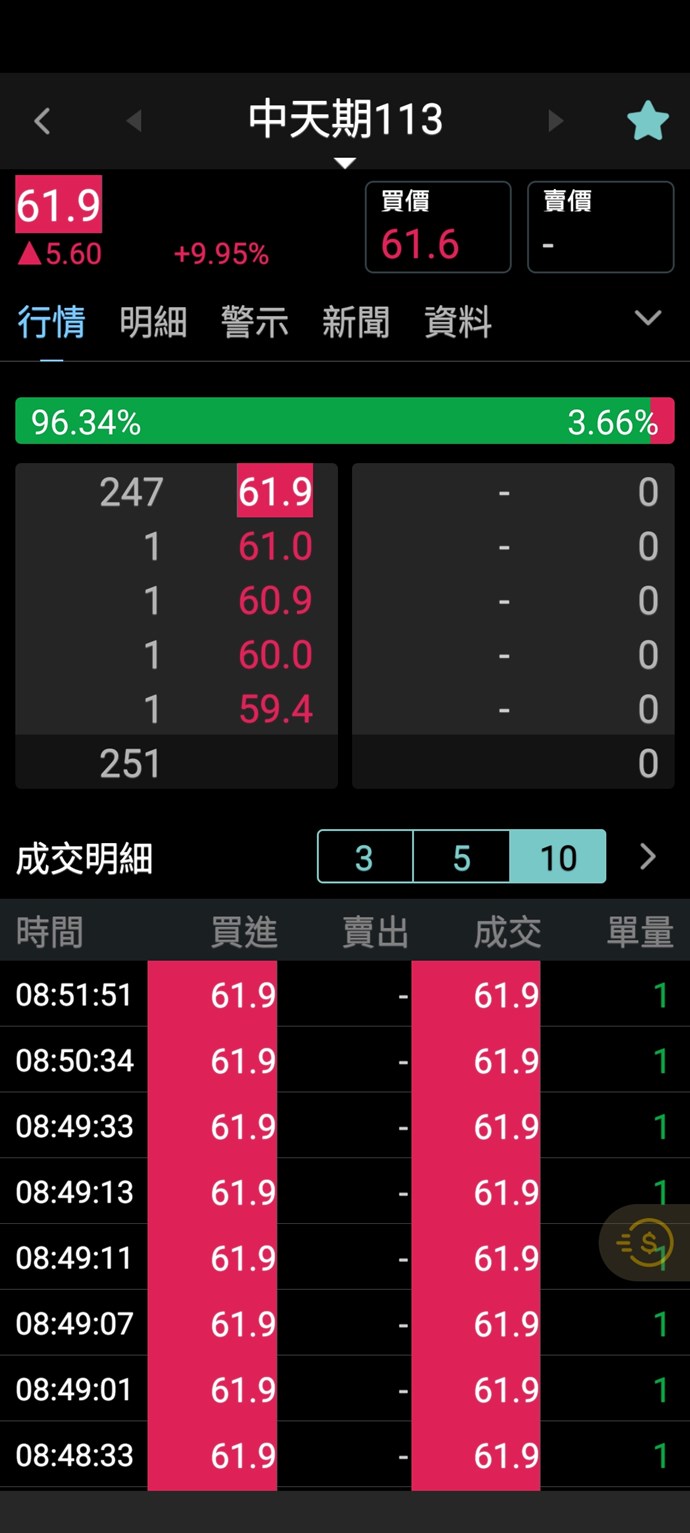The image size is (690, 1533).
Task: Switch to the 警示 tab
Action: 254,323
